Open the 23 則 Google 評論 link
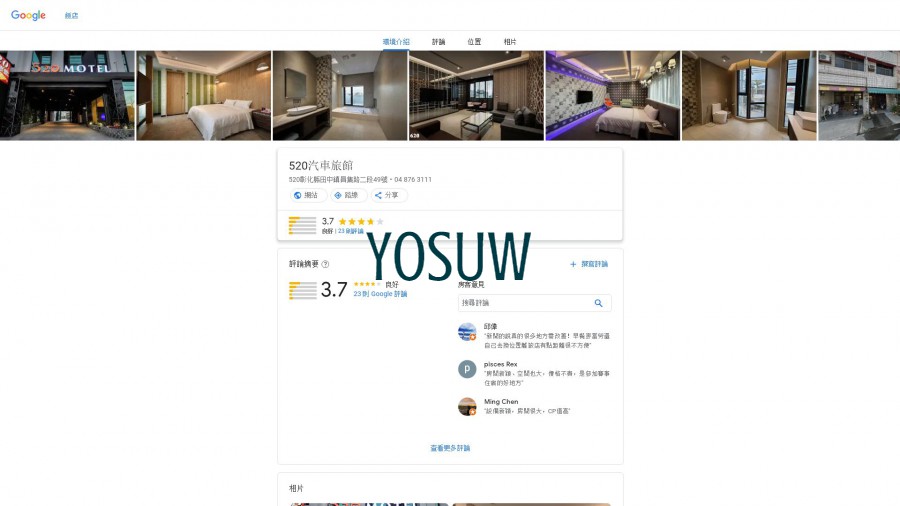Image resolution: width=900 pixels, height=506 pixels. point(380,294)
